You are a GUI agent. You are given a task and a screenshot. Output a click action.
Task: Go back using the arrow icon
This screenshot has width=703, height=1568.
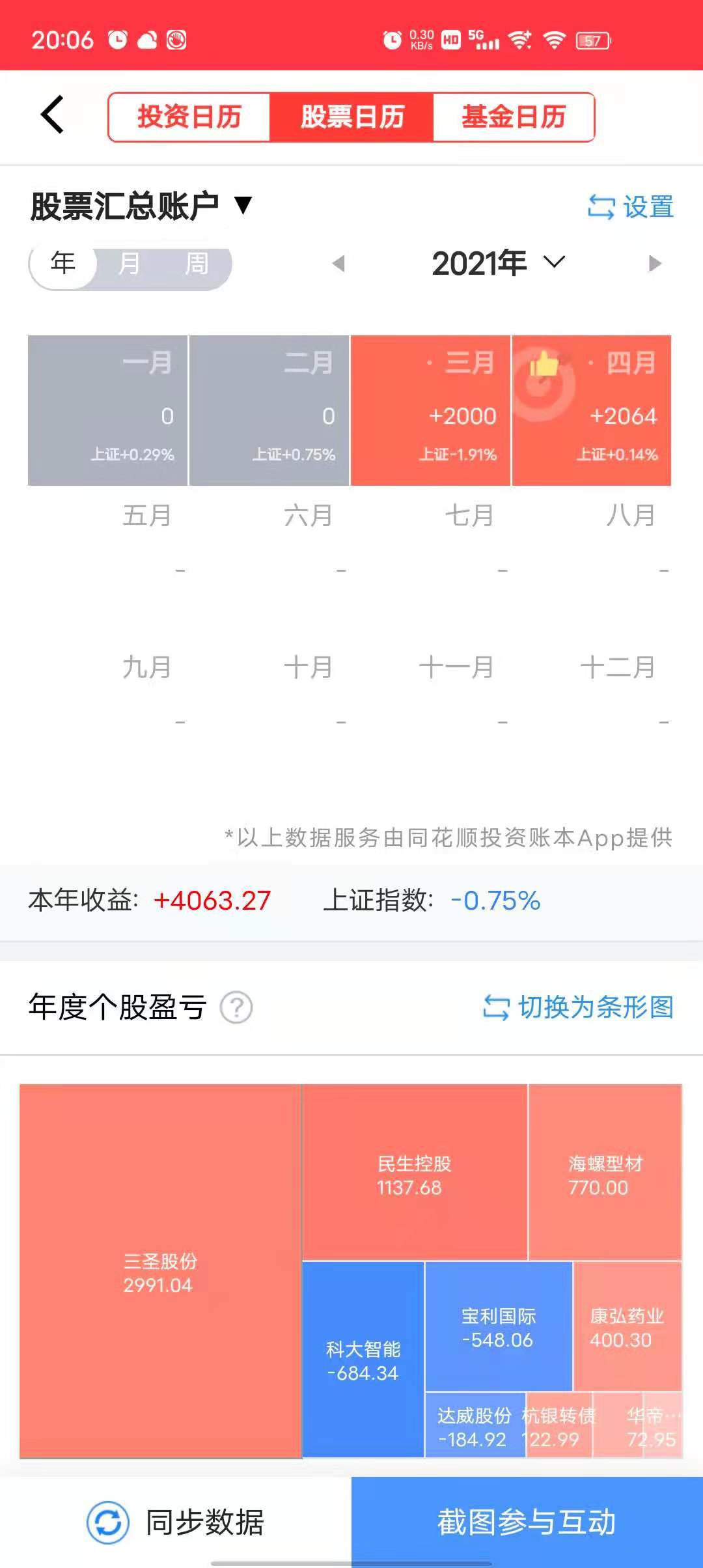52,115
